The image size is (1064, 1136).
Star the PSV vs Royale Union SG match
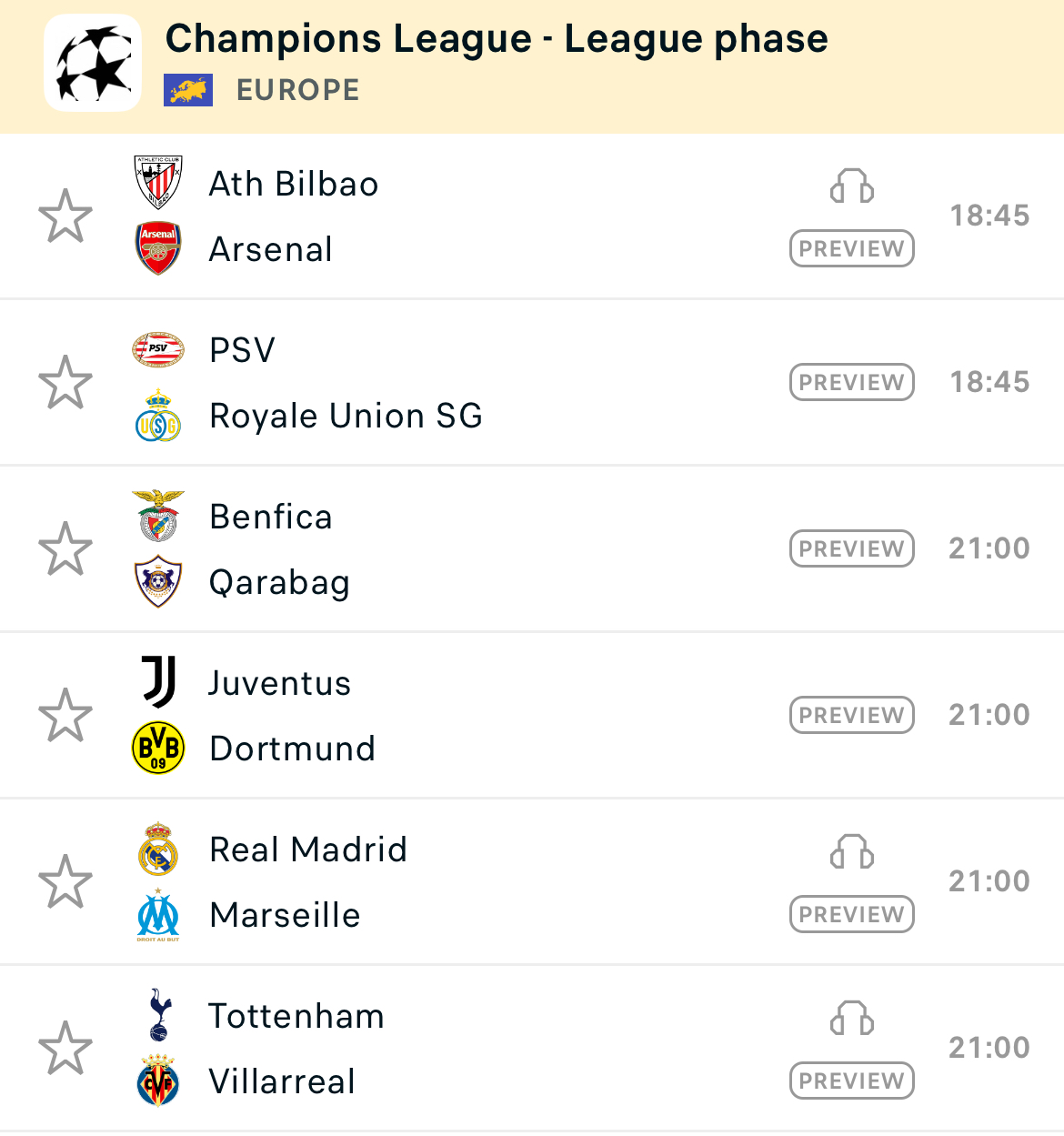(65, 382)
